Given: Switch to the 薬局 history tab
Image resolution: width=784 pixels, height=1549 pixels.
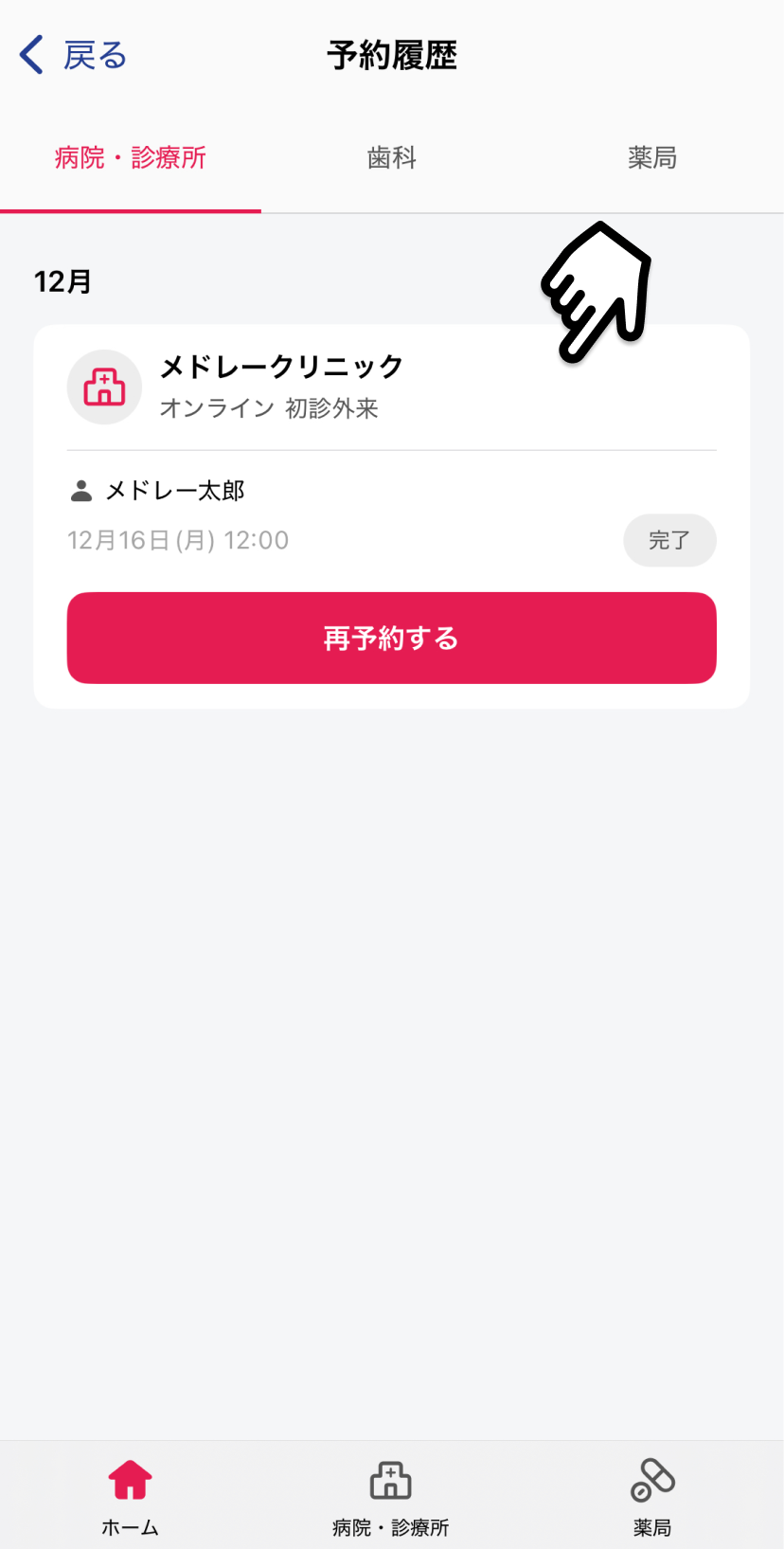Looking at the screenshot, I should pos(652,158).
